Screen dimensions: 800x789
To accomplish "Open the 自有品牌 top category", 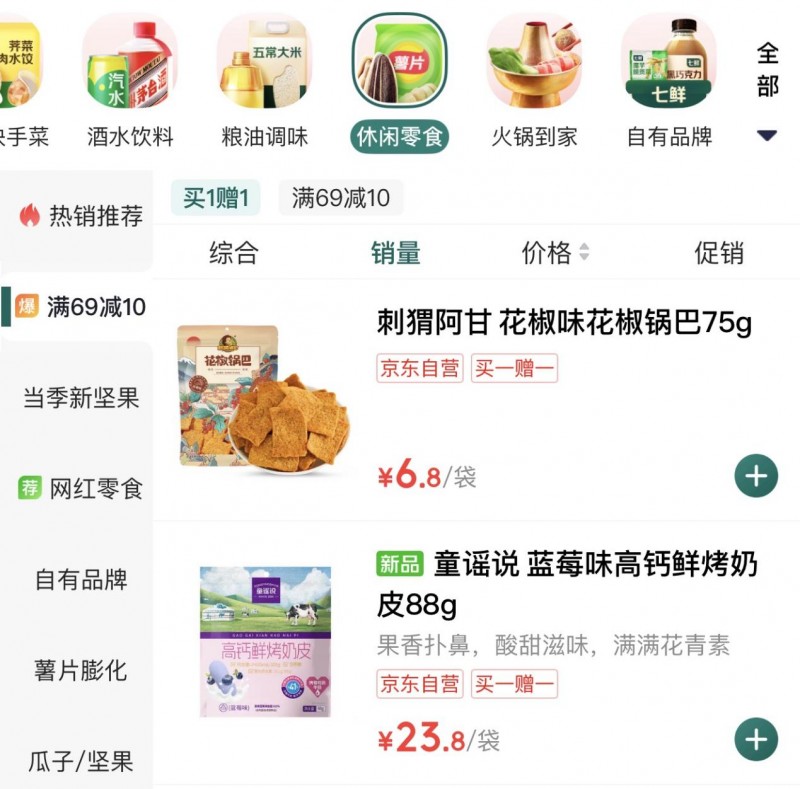I will [x=669, y=85].
